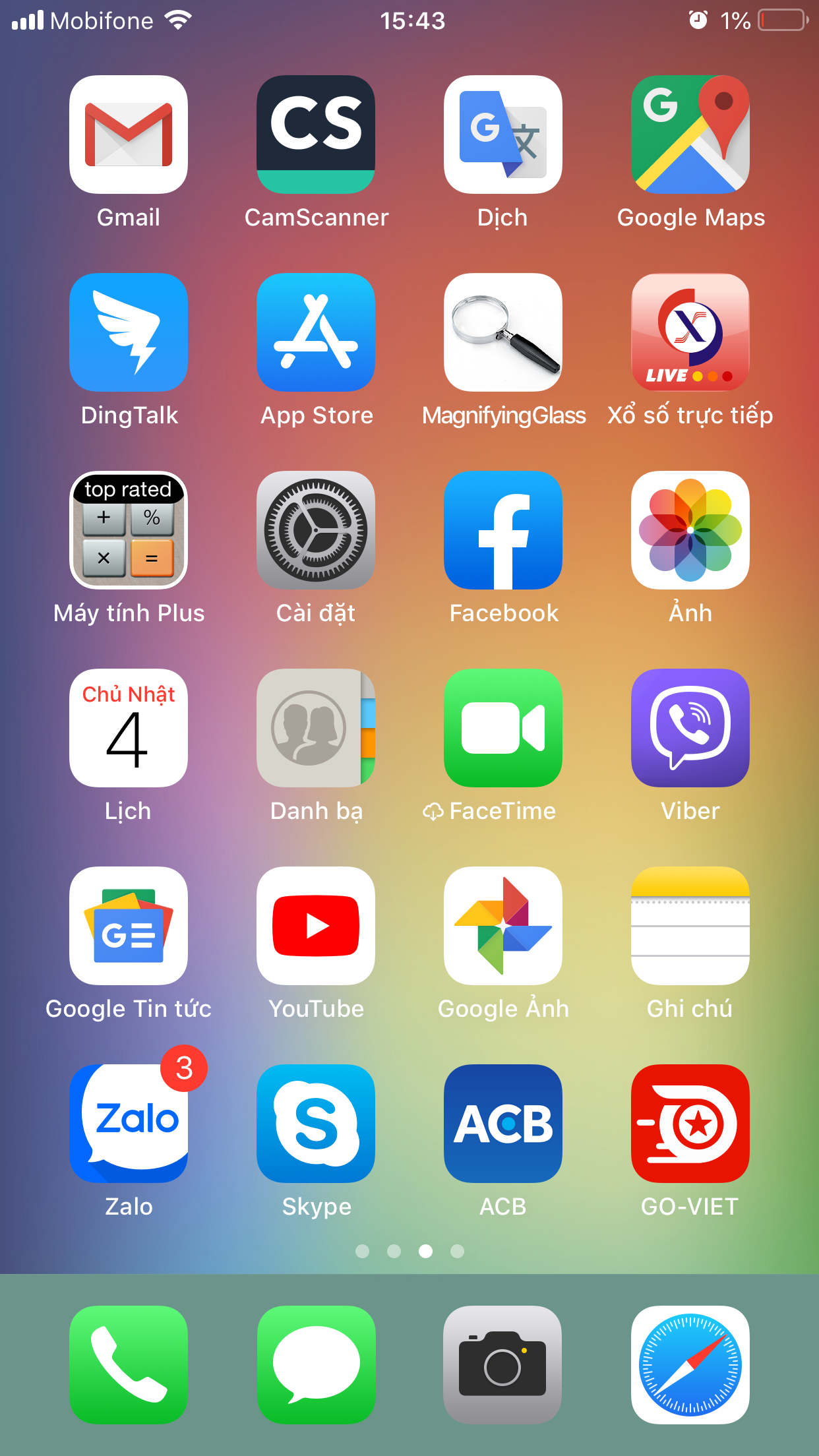Open the Camera from the dock
Screen dimensions: 819x1456
[x=503, y=1365]
